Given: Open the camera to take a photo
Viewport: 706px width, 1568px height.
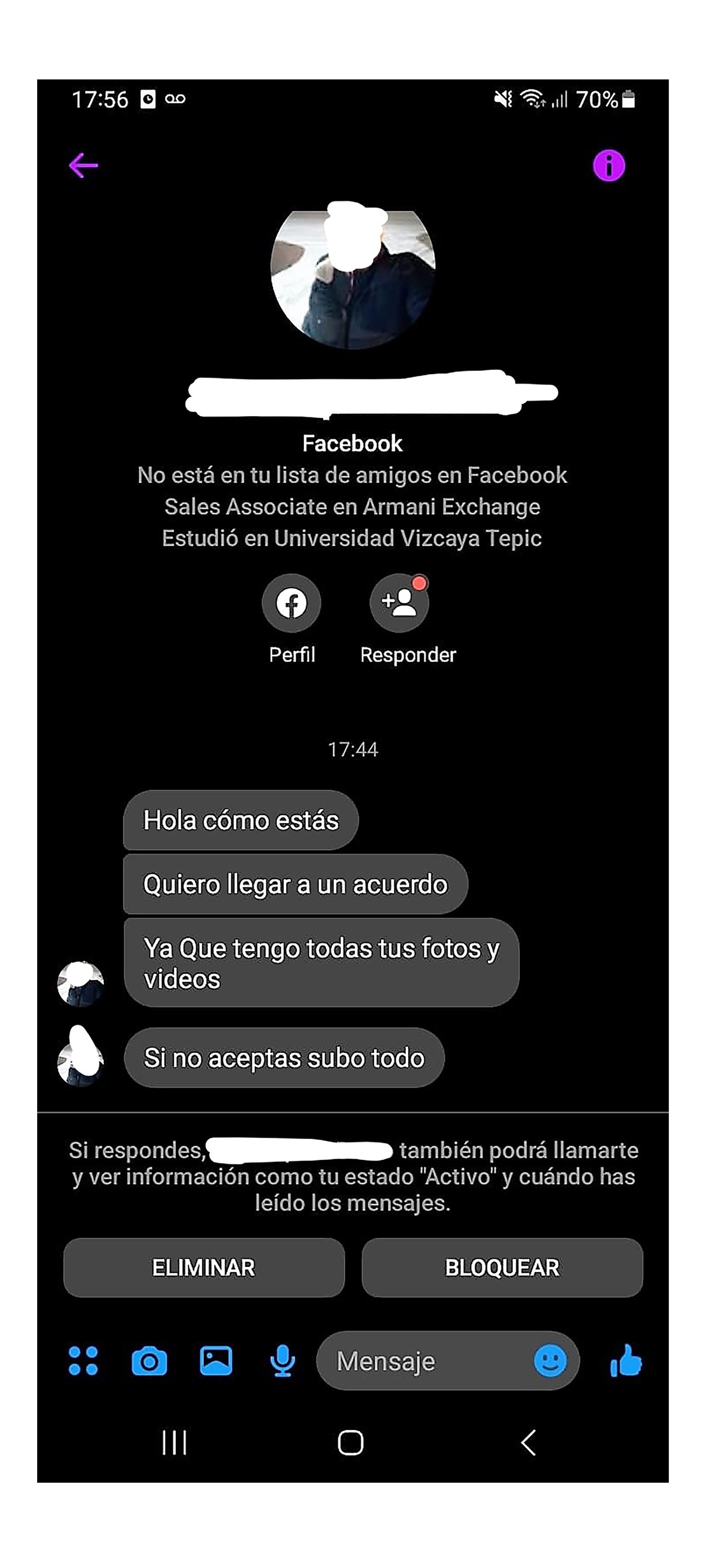Looking at the screenshot, I should pos(149,1361).
